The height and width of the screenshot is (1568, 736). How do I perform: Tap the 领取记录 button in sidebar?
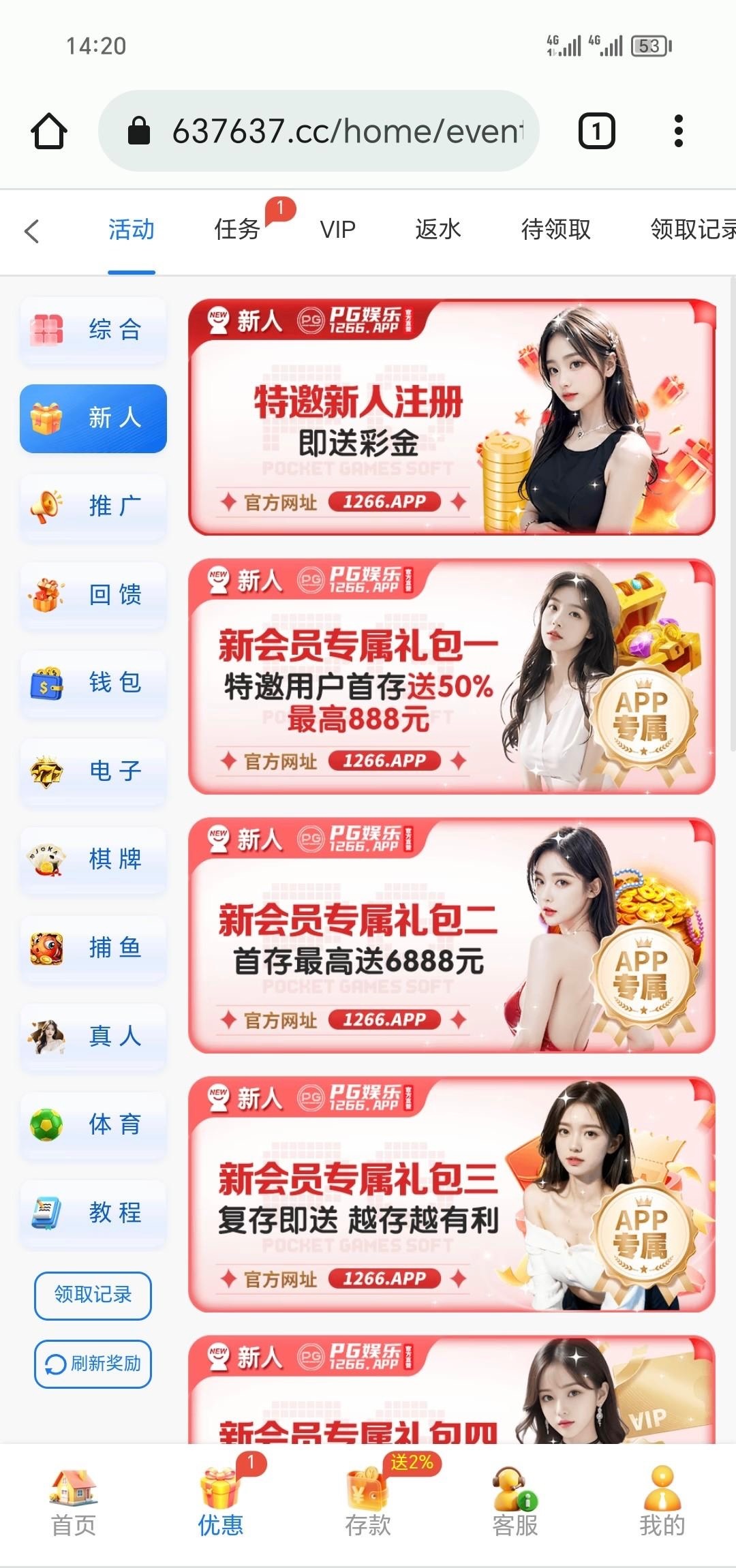(x=93, y=1295)
